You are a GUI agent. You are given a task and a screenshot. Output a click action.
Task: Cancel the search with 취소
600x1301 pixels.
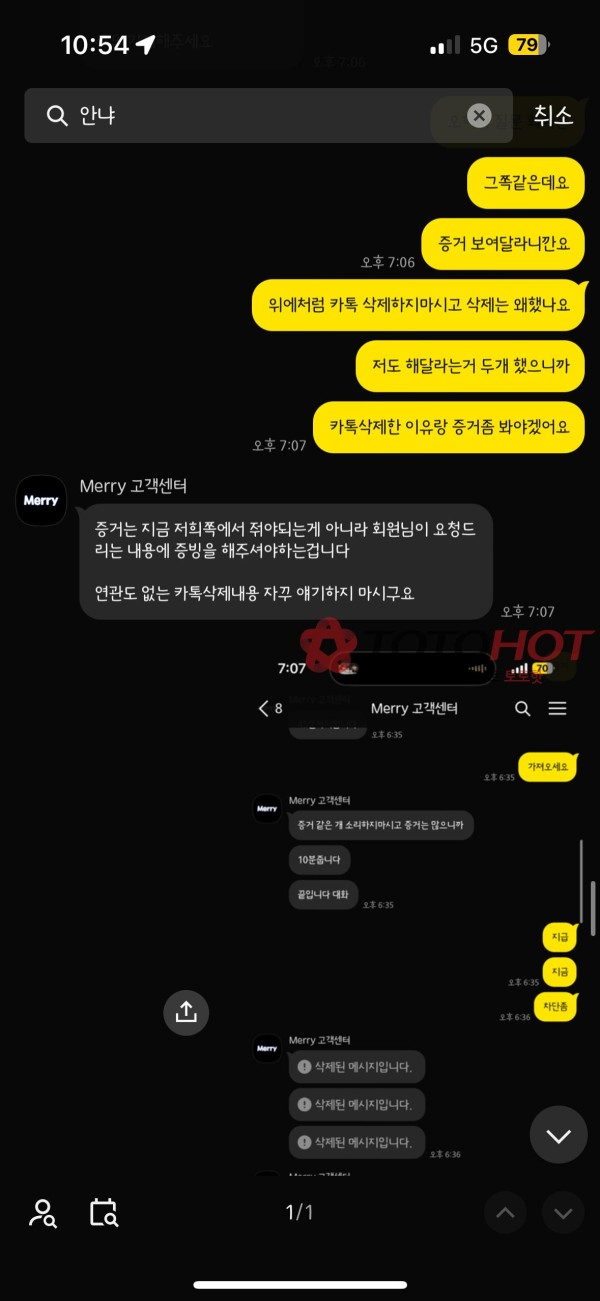(x=553, y=116)
